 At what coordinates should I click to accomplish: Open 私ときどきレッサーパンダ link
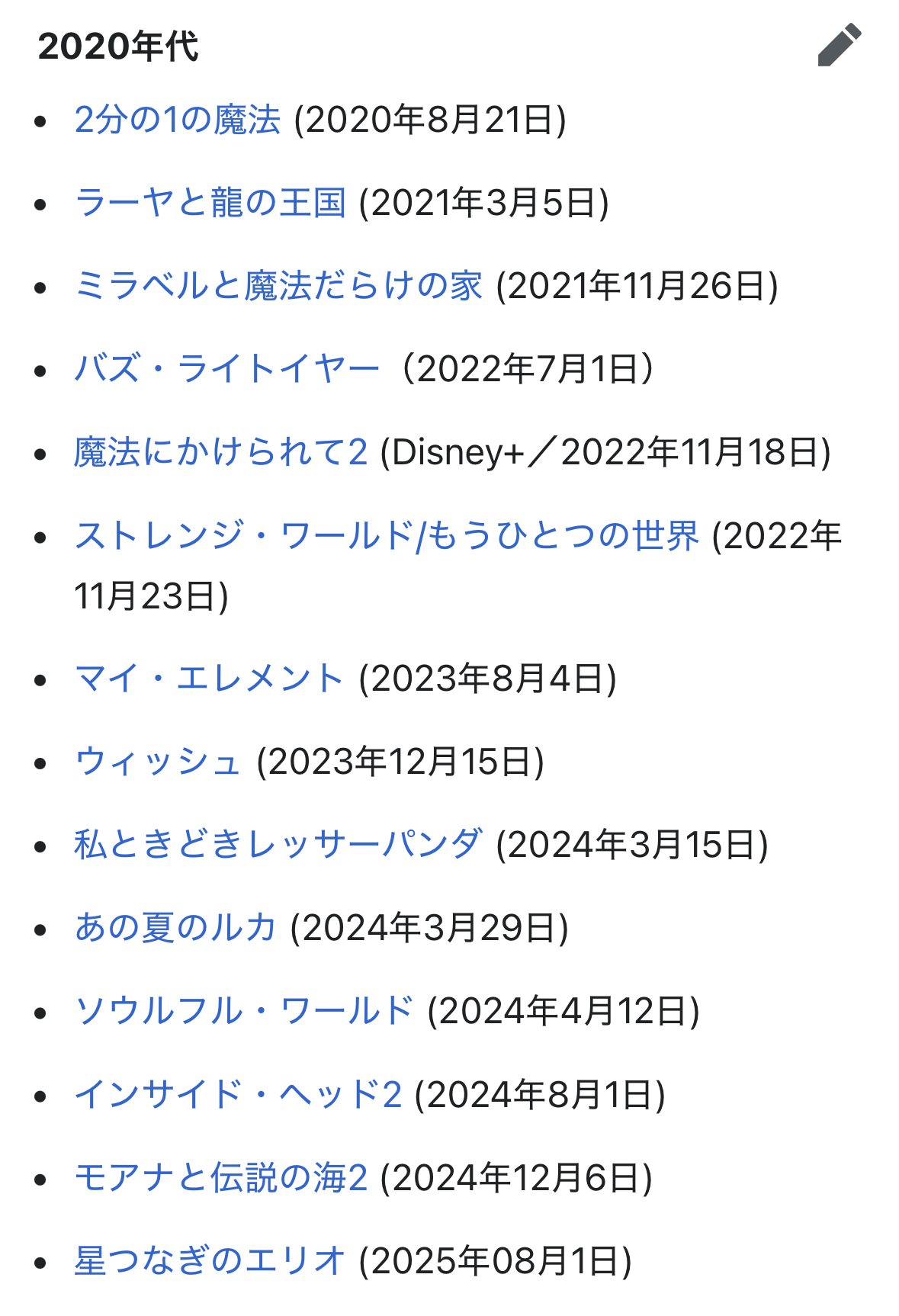[x=278, y=845]
